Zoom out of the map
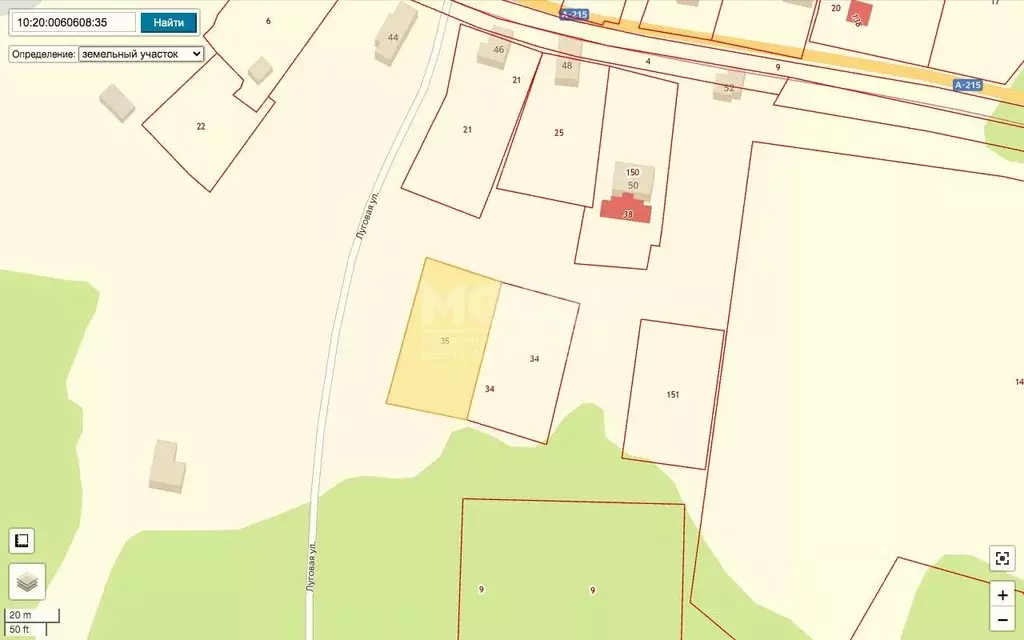The image size is (1024, 640). point(1003,620)
